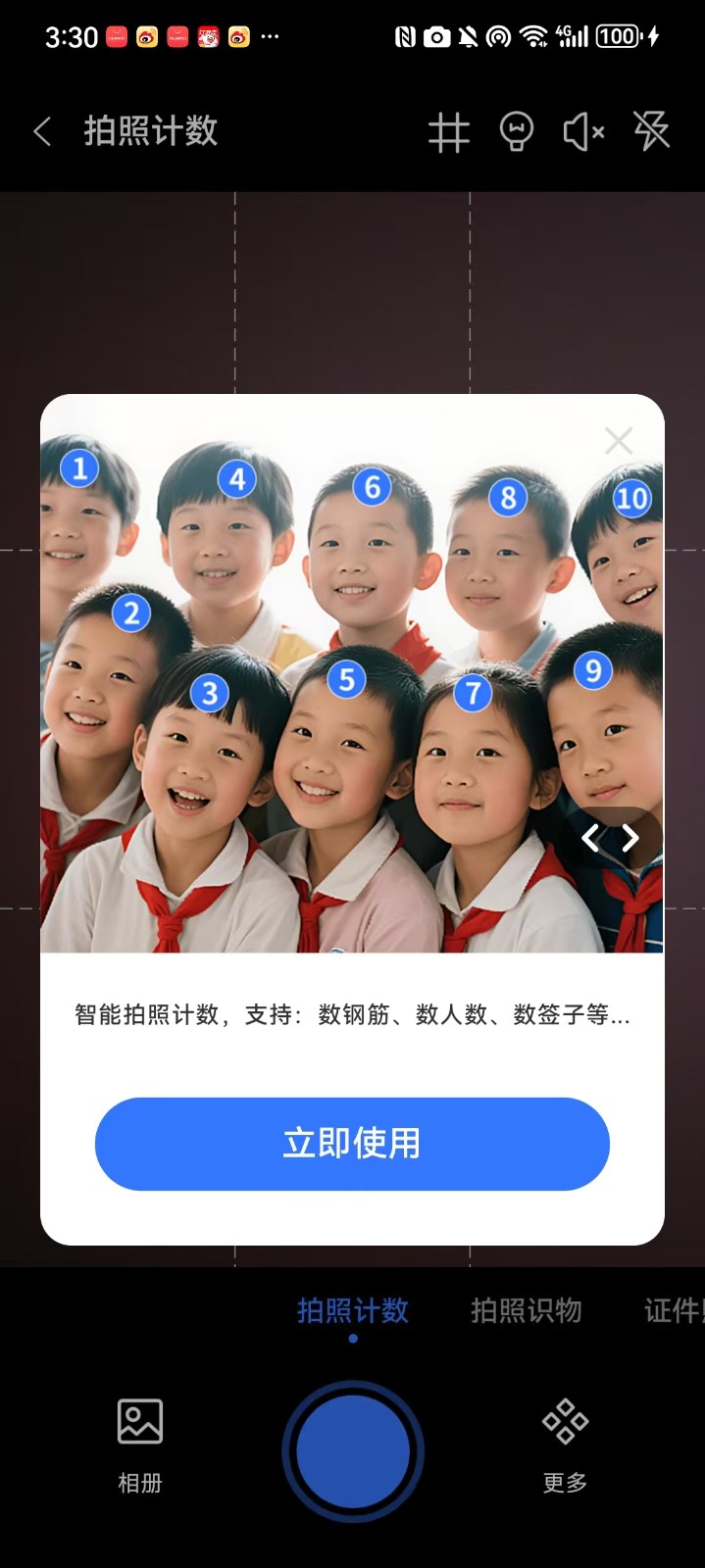Switch to the 拍照识物 mode
This screenshot has height=1568, width=705.
coord(527,1310)
